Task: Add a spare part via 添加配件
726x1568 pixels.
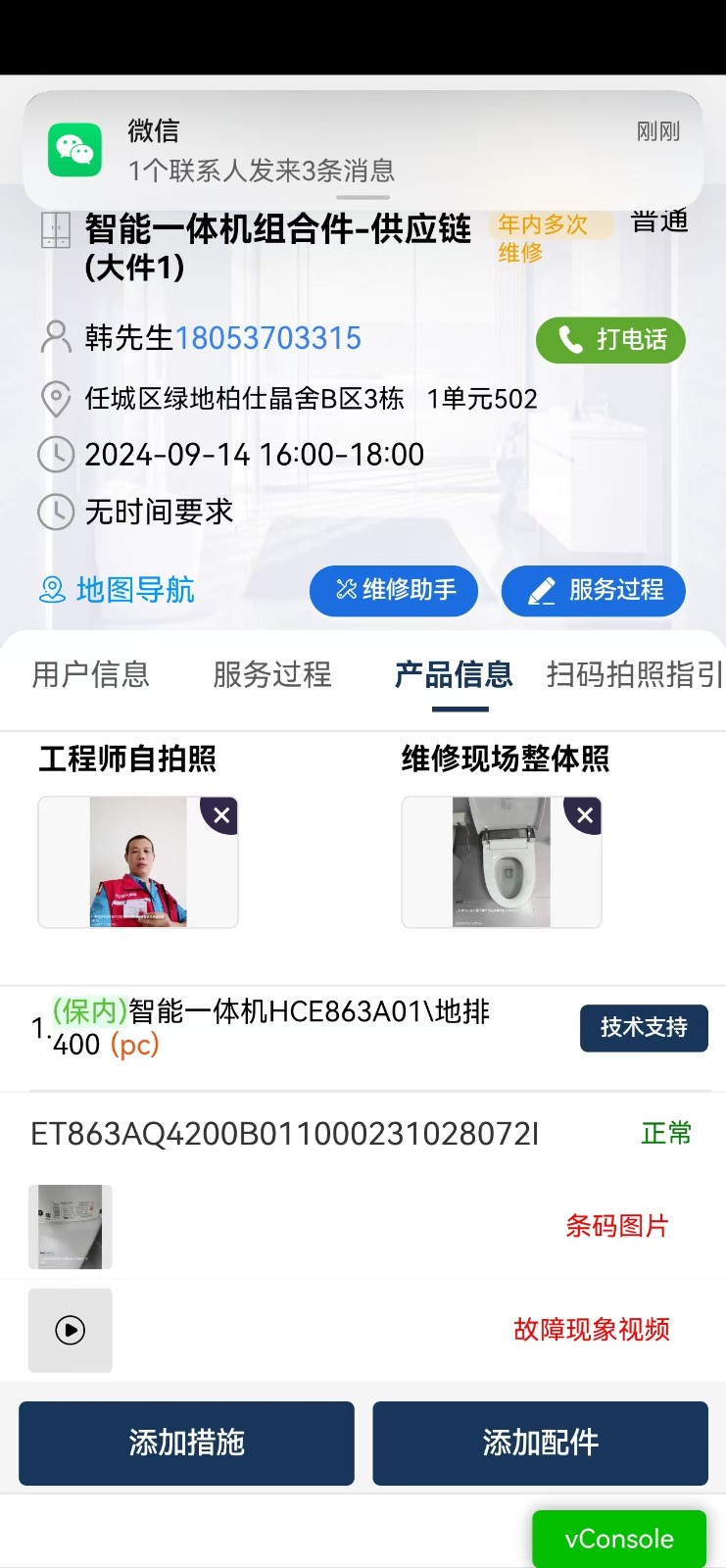Action: [540, 1443]
